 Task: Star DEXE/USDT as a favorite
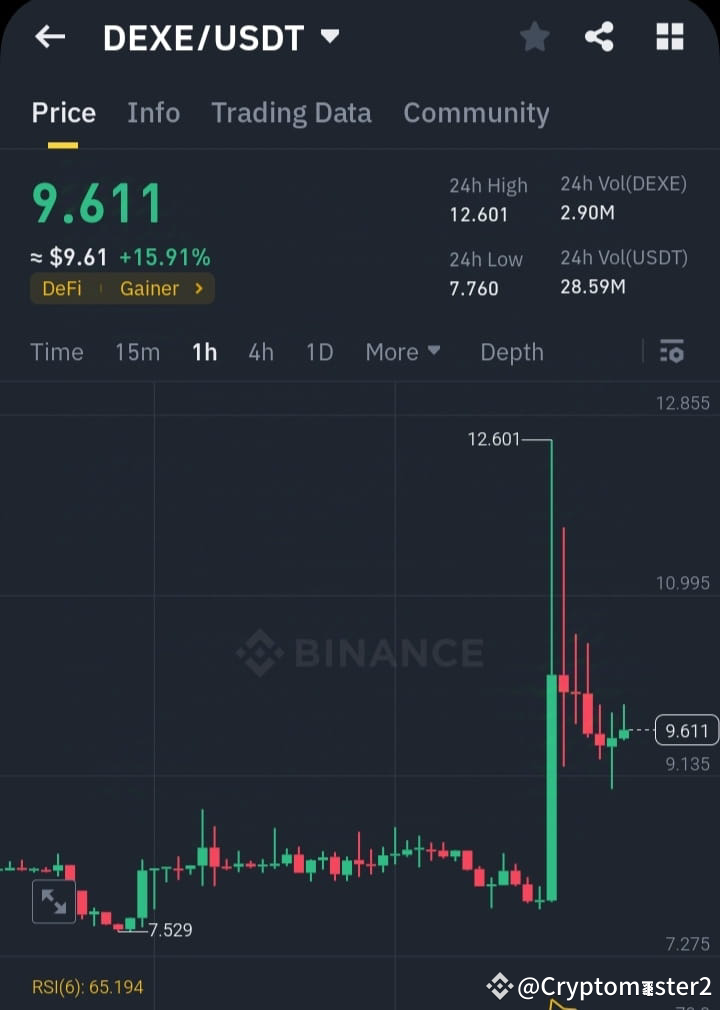click(534, 37)
